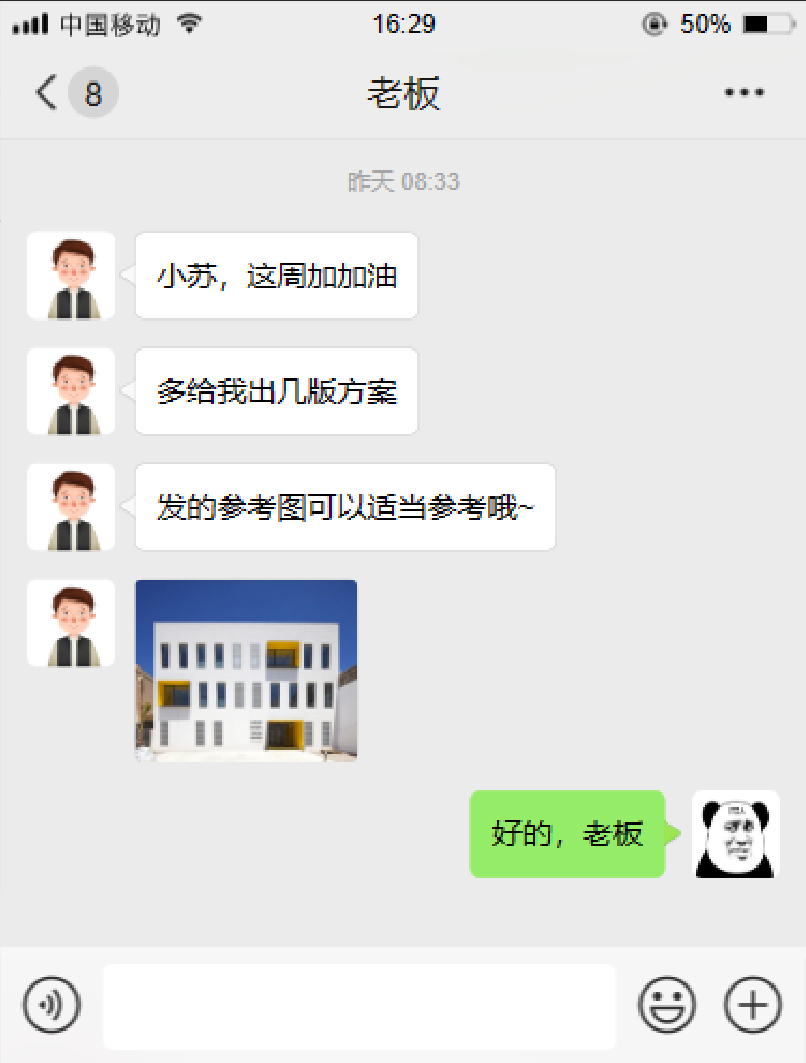This screenshot has width=806, height=1063.
Task: Focus the message text field
Action: tap(359, 1006)
